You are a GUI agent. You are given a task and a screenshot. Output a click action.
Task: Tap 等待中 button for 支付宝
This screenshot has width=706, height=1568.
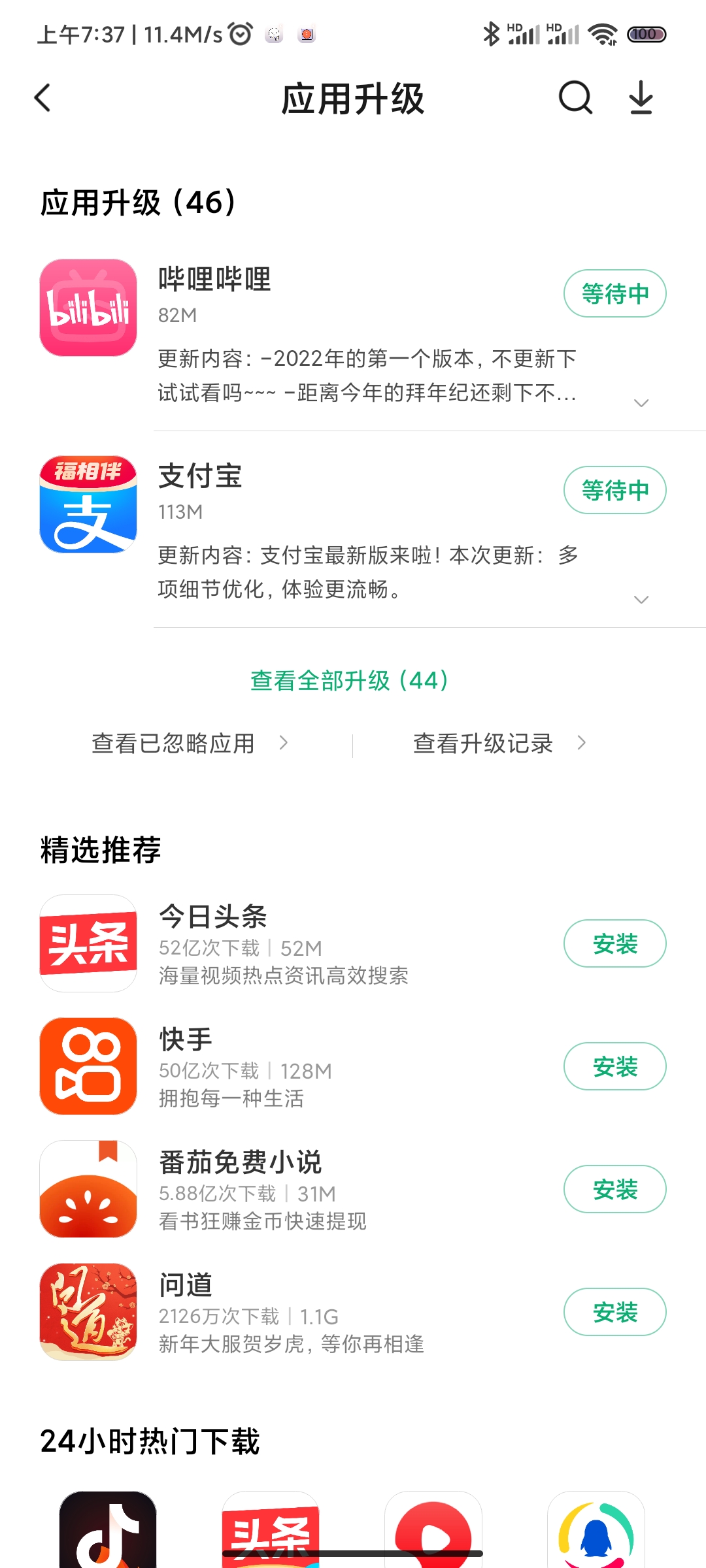click(614, 490)
